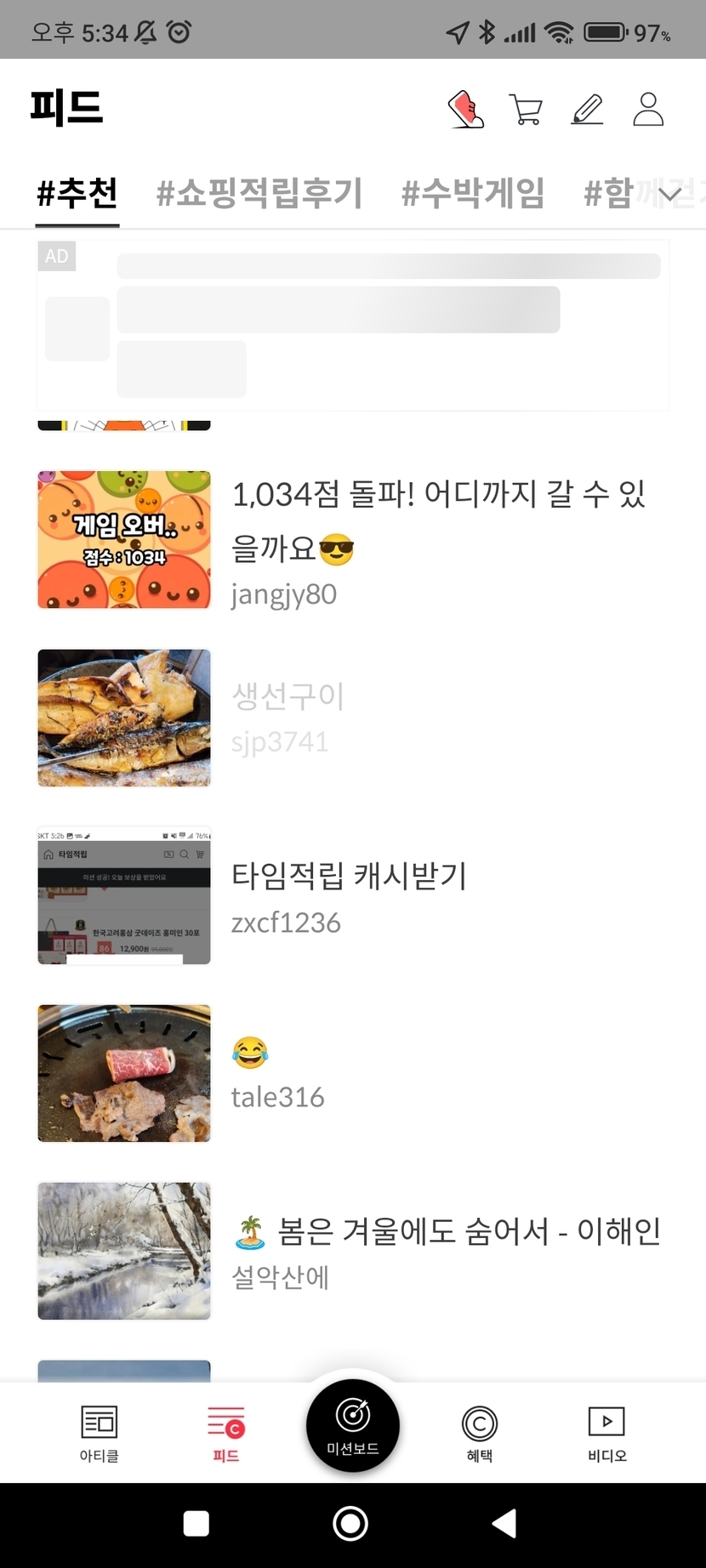Image resolution: width=706 pixels, height=1568 pixels.
Task: Open the shopping cart
Action: (x=526, y=110)
